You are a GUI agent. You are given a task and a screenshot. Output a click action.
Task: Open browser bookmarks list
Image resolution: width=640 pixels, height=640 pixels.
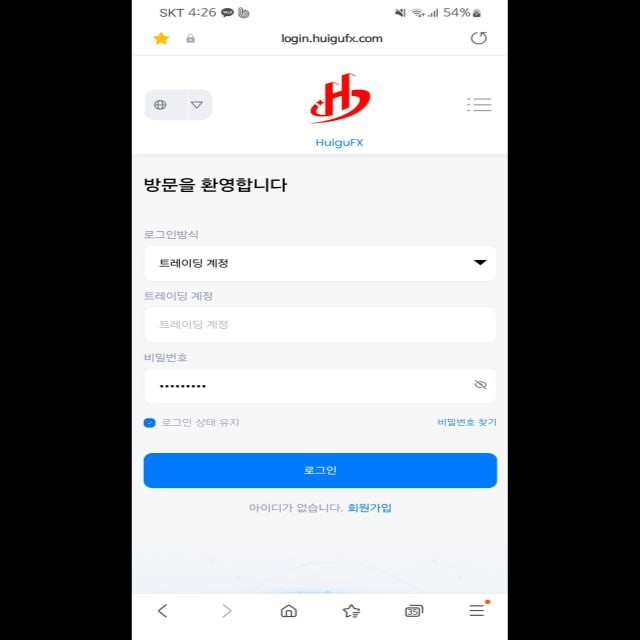pos(351,611)
